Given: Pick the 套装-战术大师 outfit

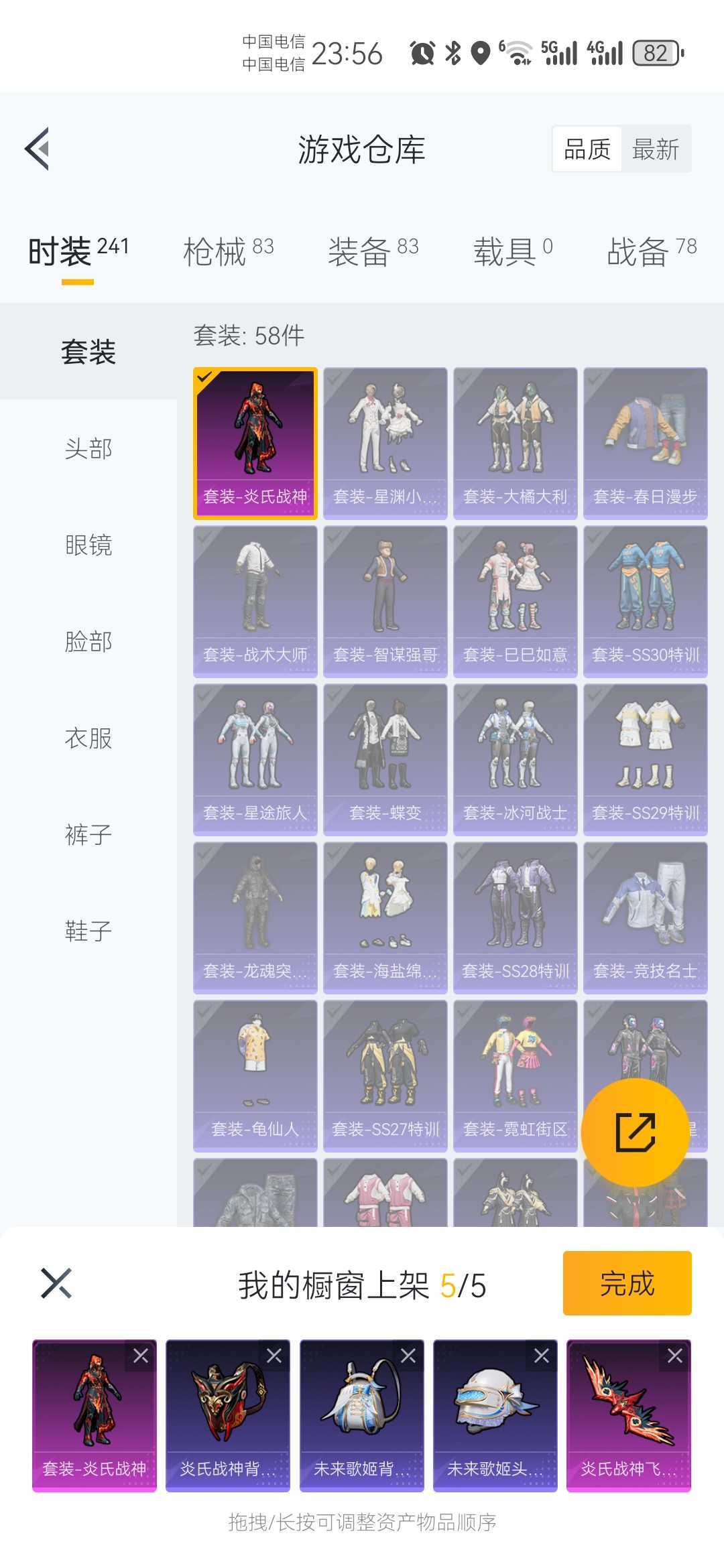Looking at the screenshot, I should [x=255, y=601].
